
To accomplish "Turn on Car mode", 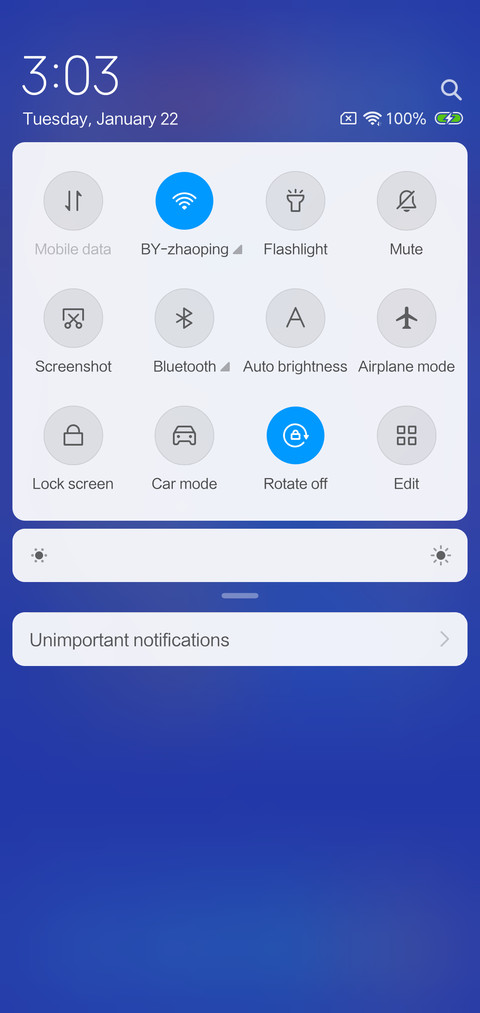I will (184, 435).
